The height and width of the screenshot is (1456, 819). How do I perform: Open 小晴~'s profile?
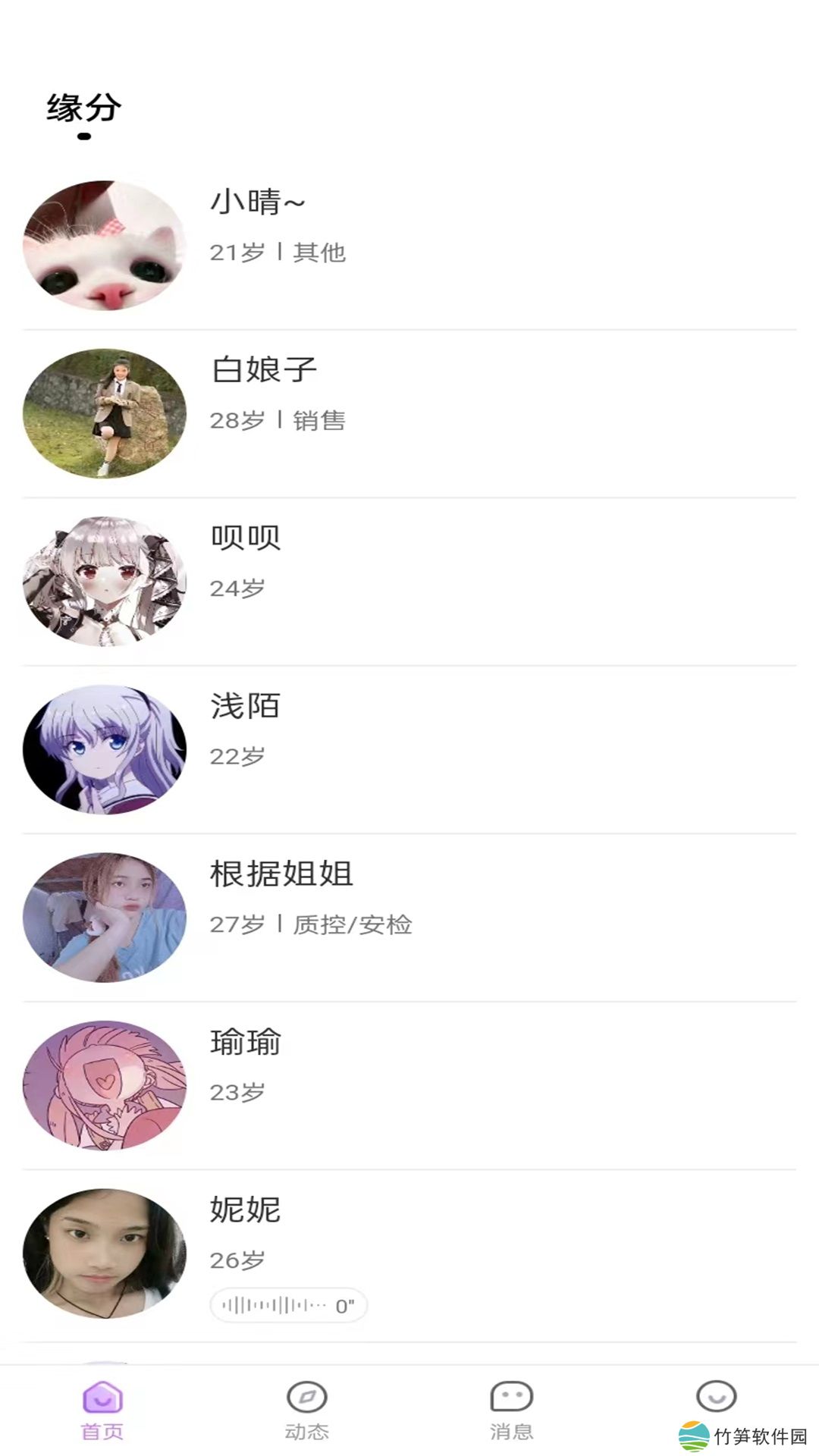(409, 246)
